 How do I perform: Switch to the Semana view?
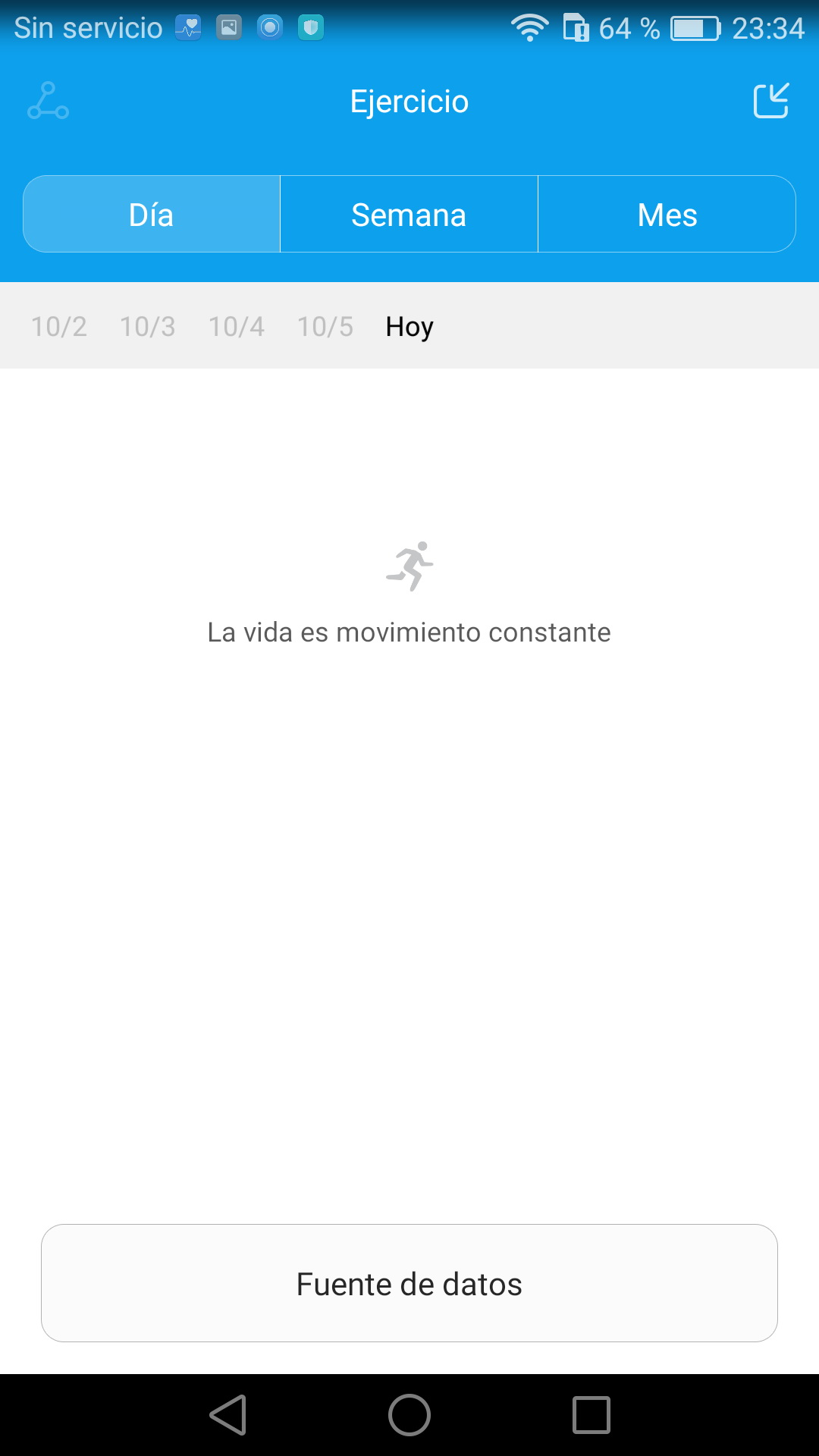point(409,215)
